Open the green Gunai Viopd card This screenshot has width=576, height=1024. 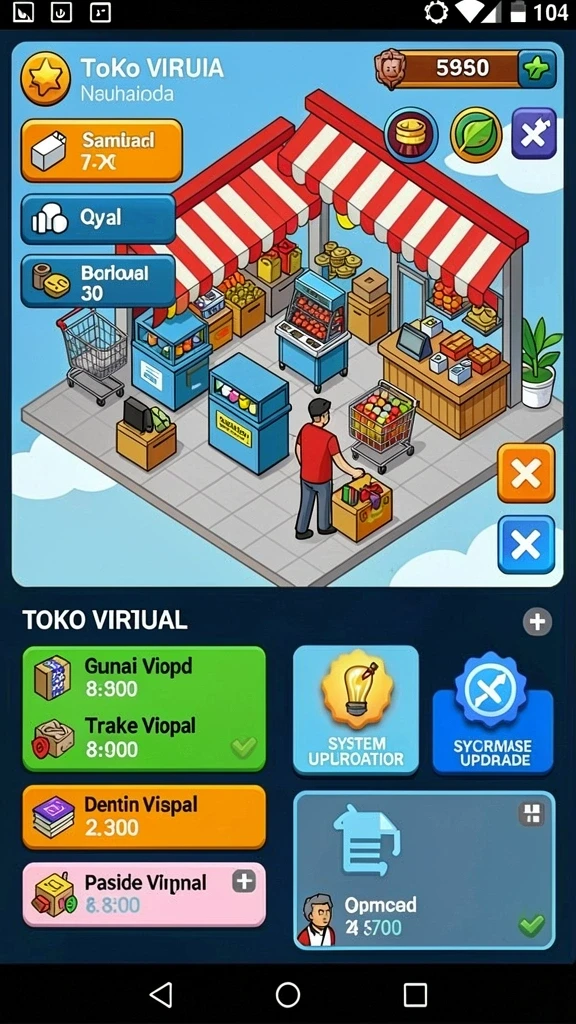point(144,709)
